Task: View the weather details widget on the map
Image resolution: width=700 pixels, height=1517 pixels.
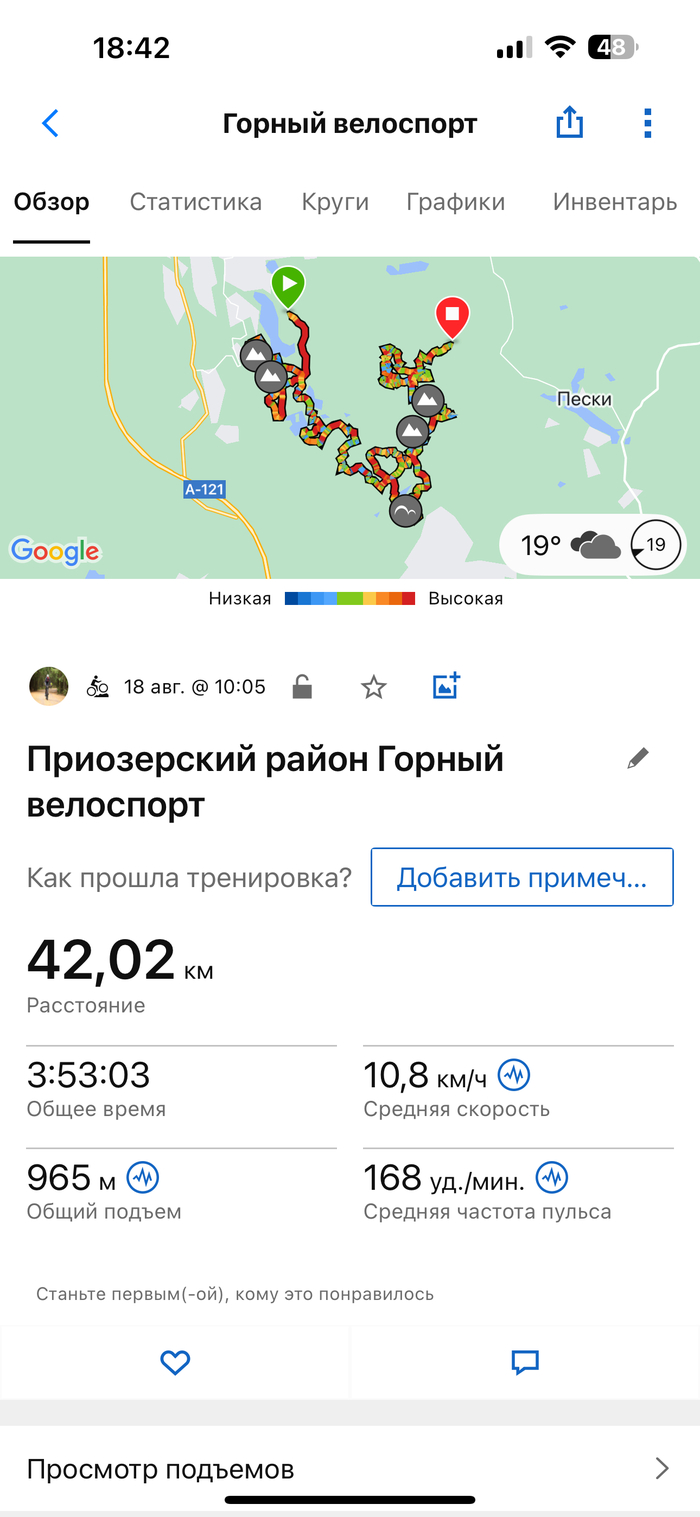Action: click(x=599, y=546)
